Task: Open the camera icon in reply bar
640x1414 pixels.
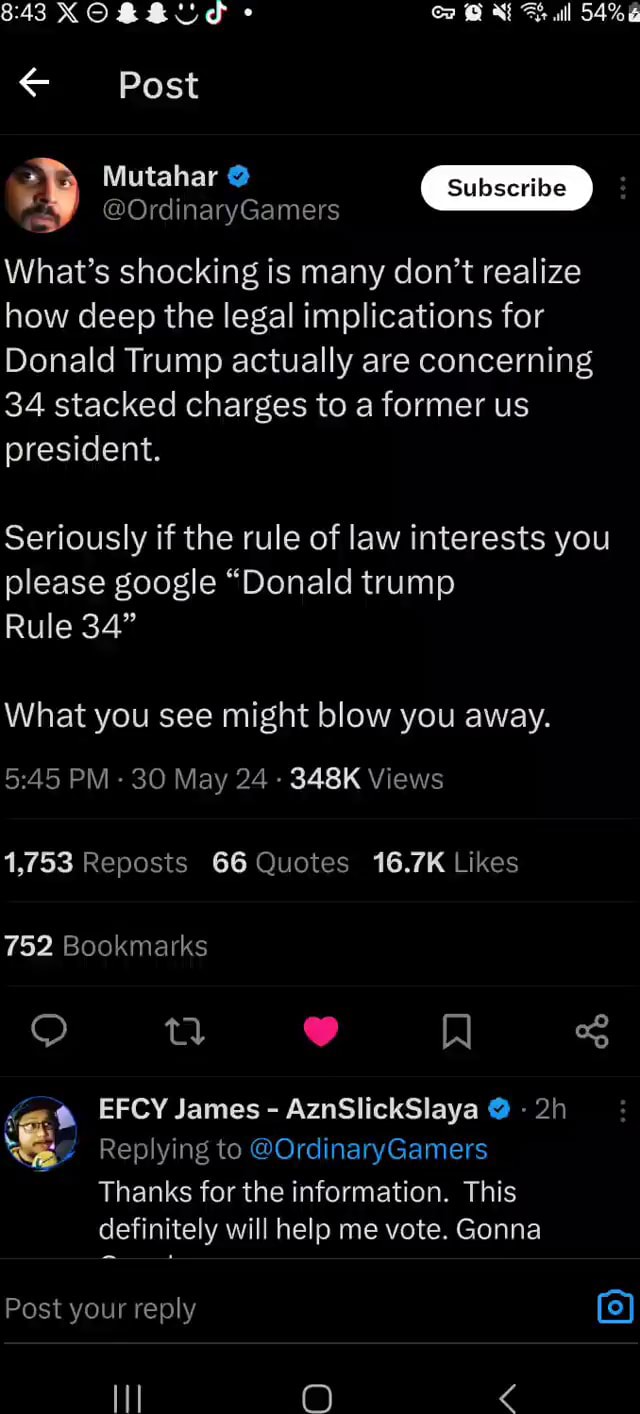Action: (615, 1307)
